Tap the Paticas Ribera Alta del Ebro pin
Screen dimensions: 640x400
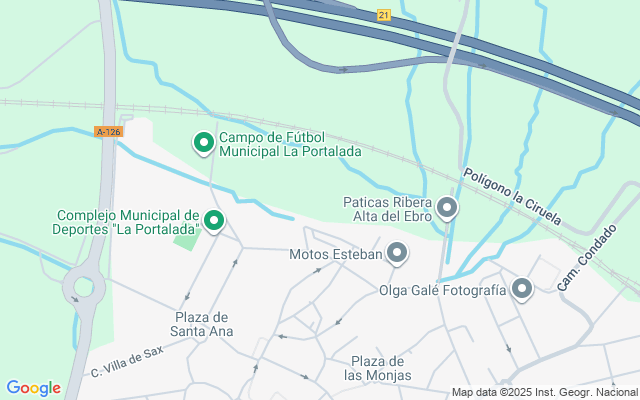click(x=447, y=209)
